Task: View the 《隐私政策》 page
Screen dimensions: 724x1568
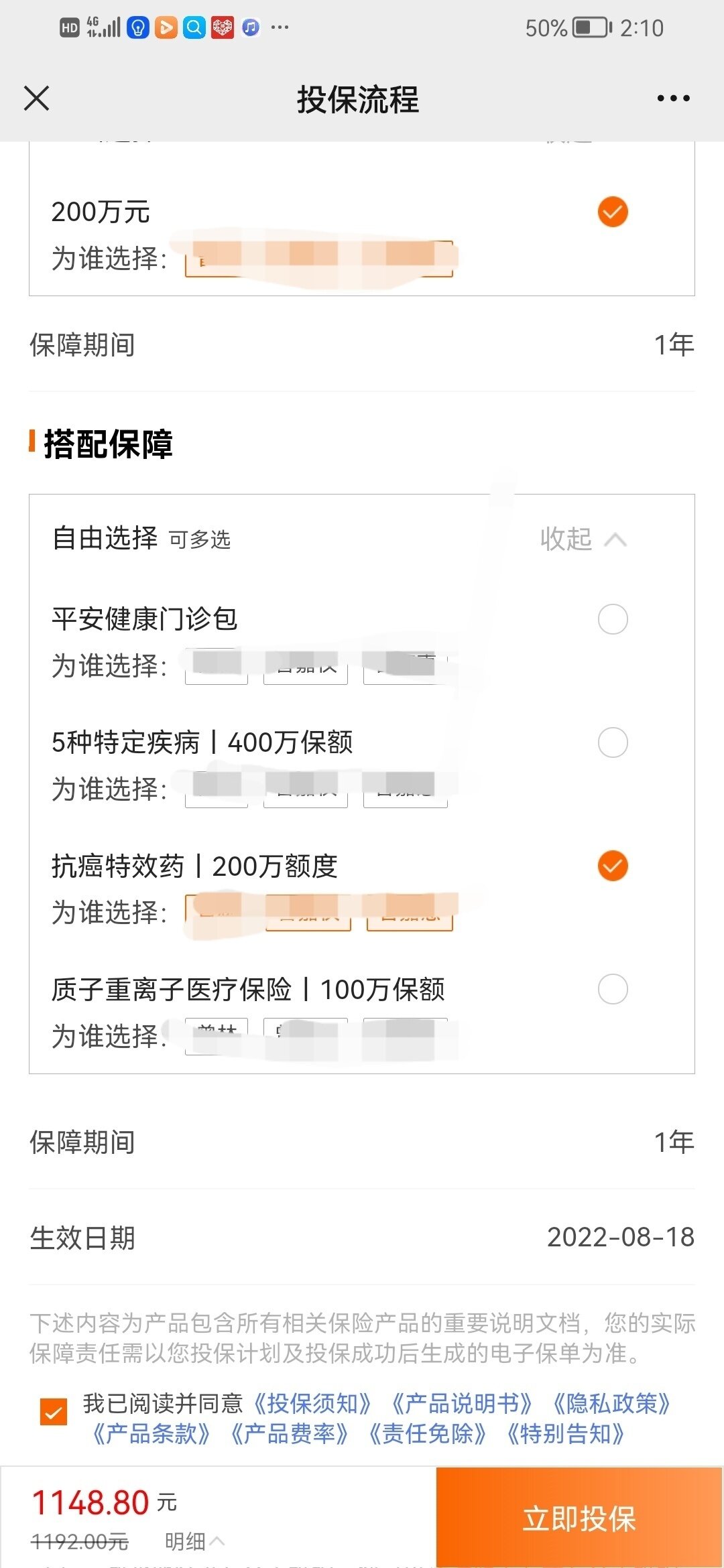Action: click(x=611, y=1403)
